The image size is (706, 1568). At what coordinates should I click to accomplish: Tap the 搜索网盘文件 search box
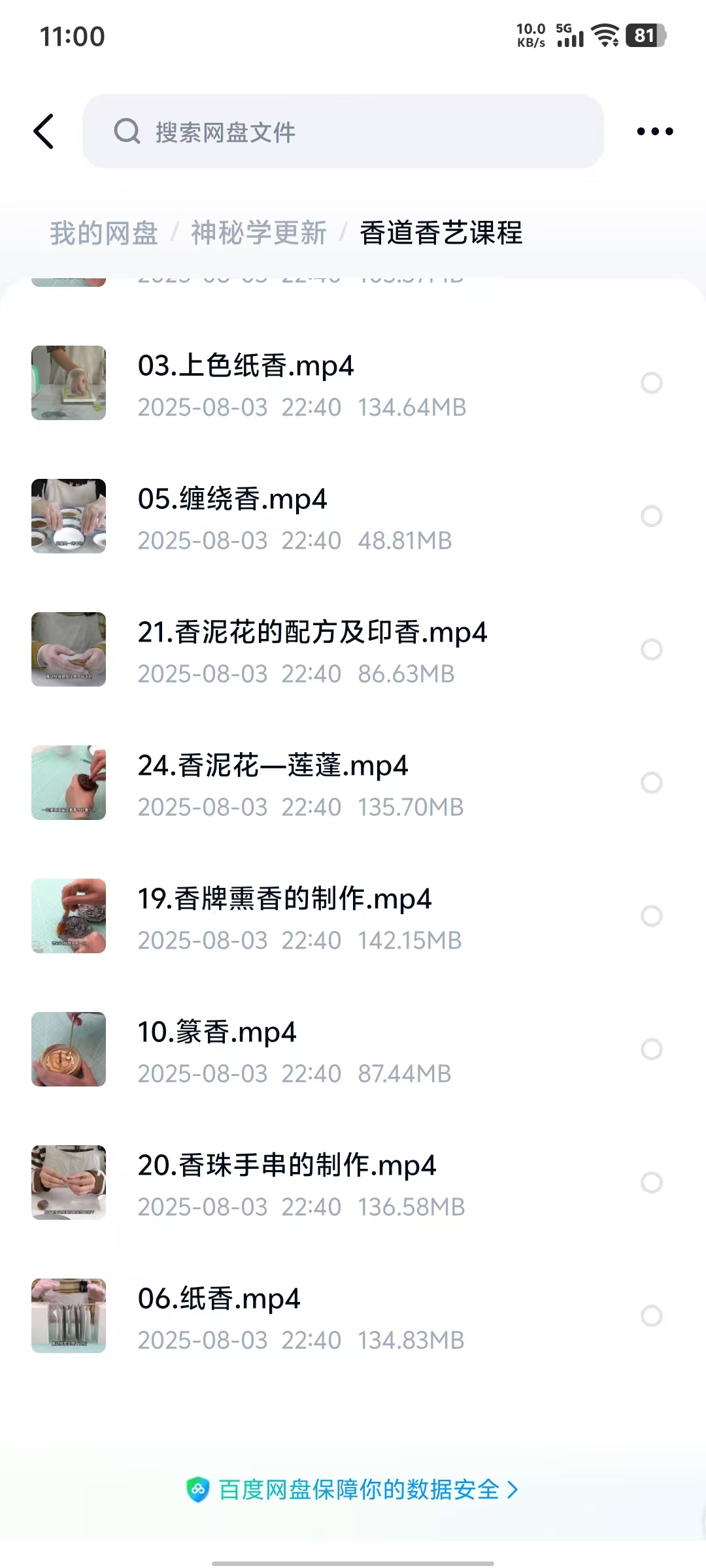coord(343,131)
